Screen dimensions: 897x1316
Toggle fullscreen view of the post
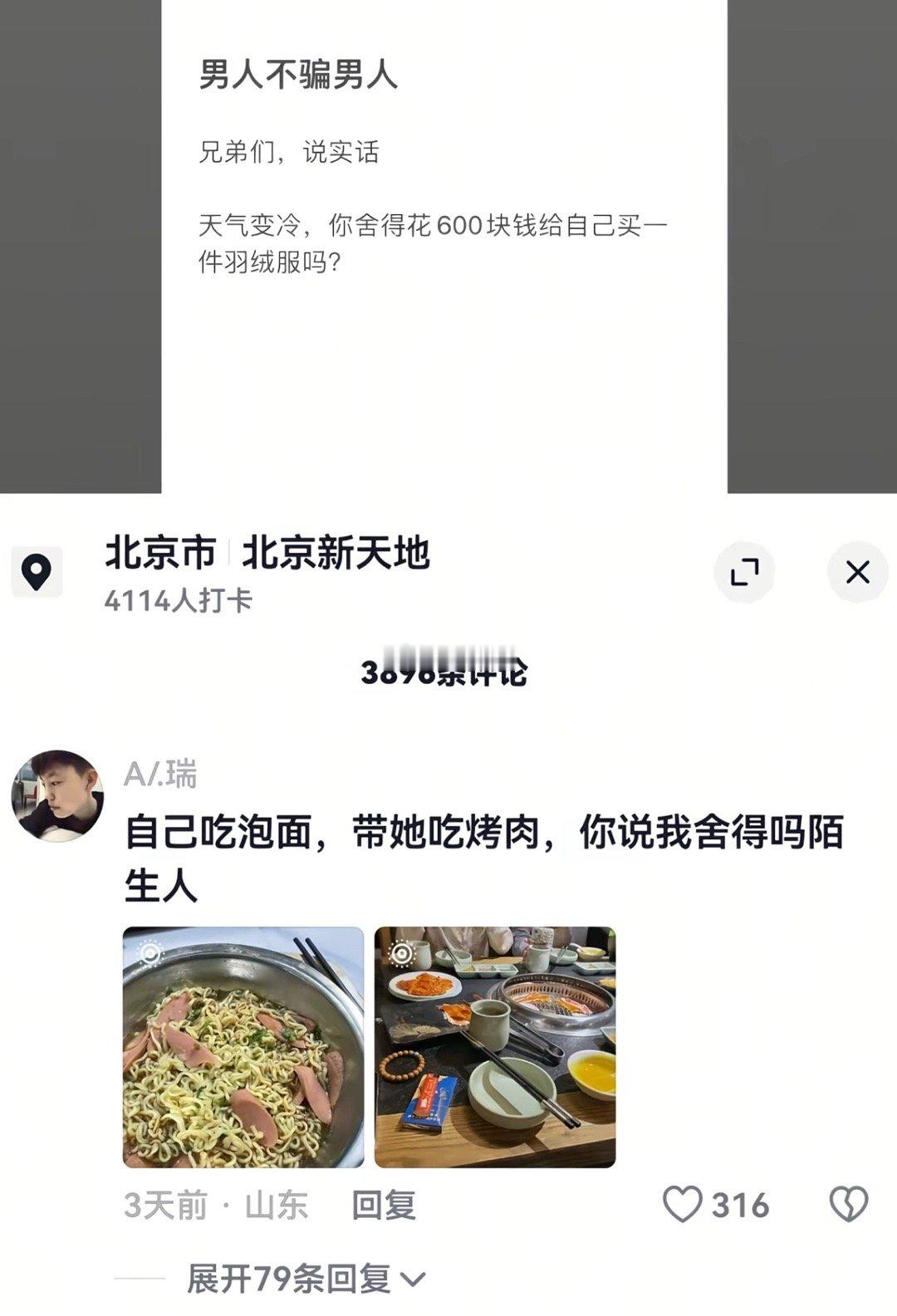tap(746, 573)
